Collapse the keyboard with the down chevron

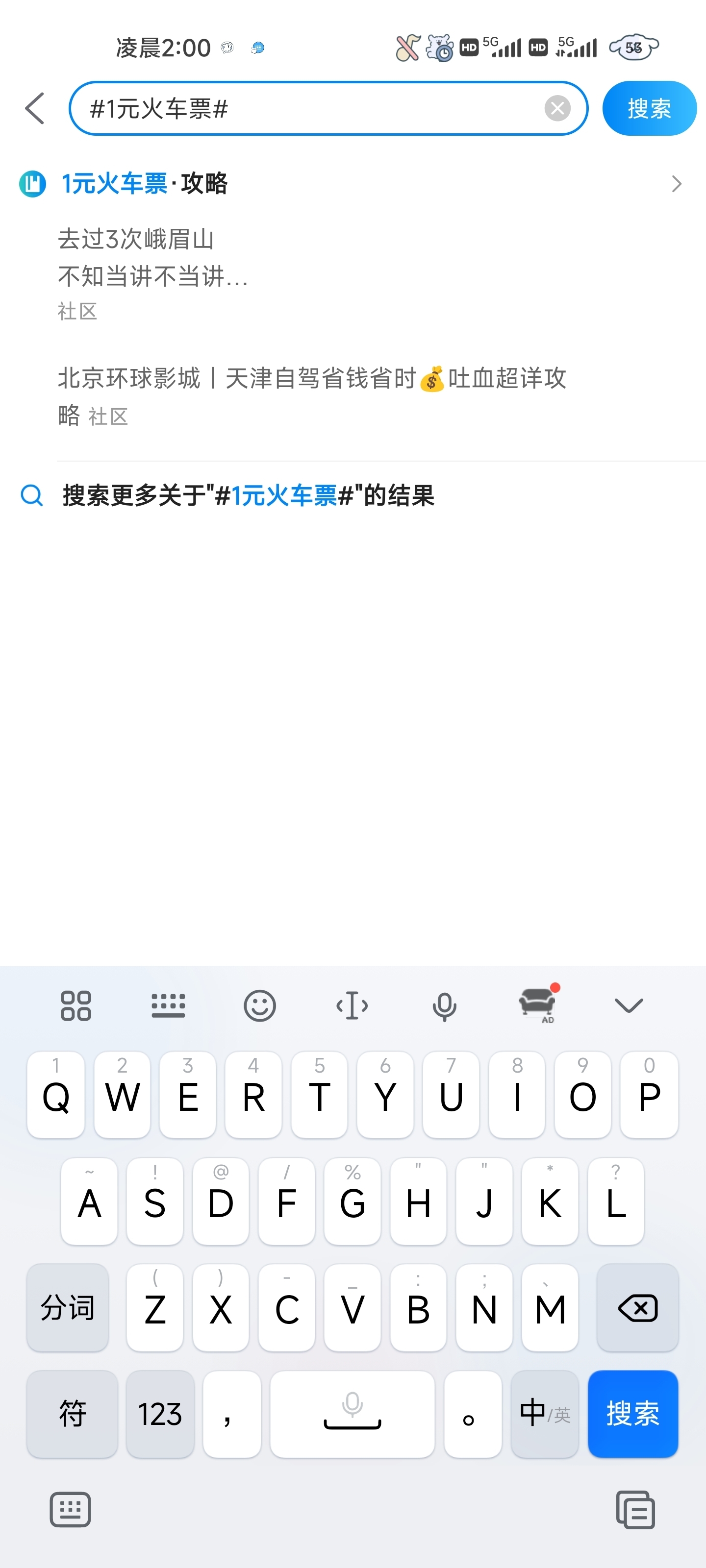click(629, 1005)
